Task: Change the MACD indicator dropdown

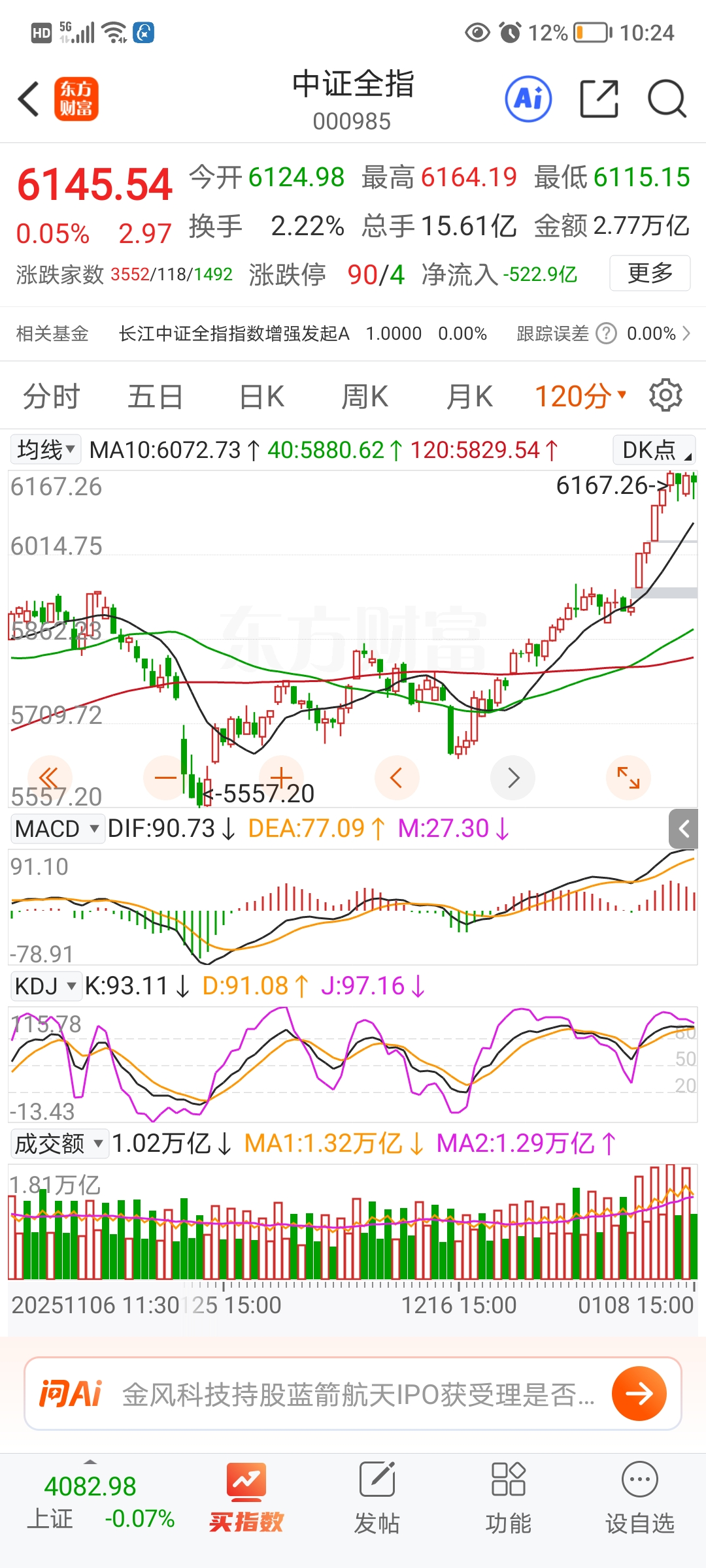Action: click(58, 828)
